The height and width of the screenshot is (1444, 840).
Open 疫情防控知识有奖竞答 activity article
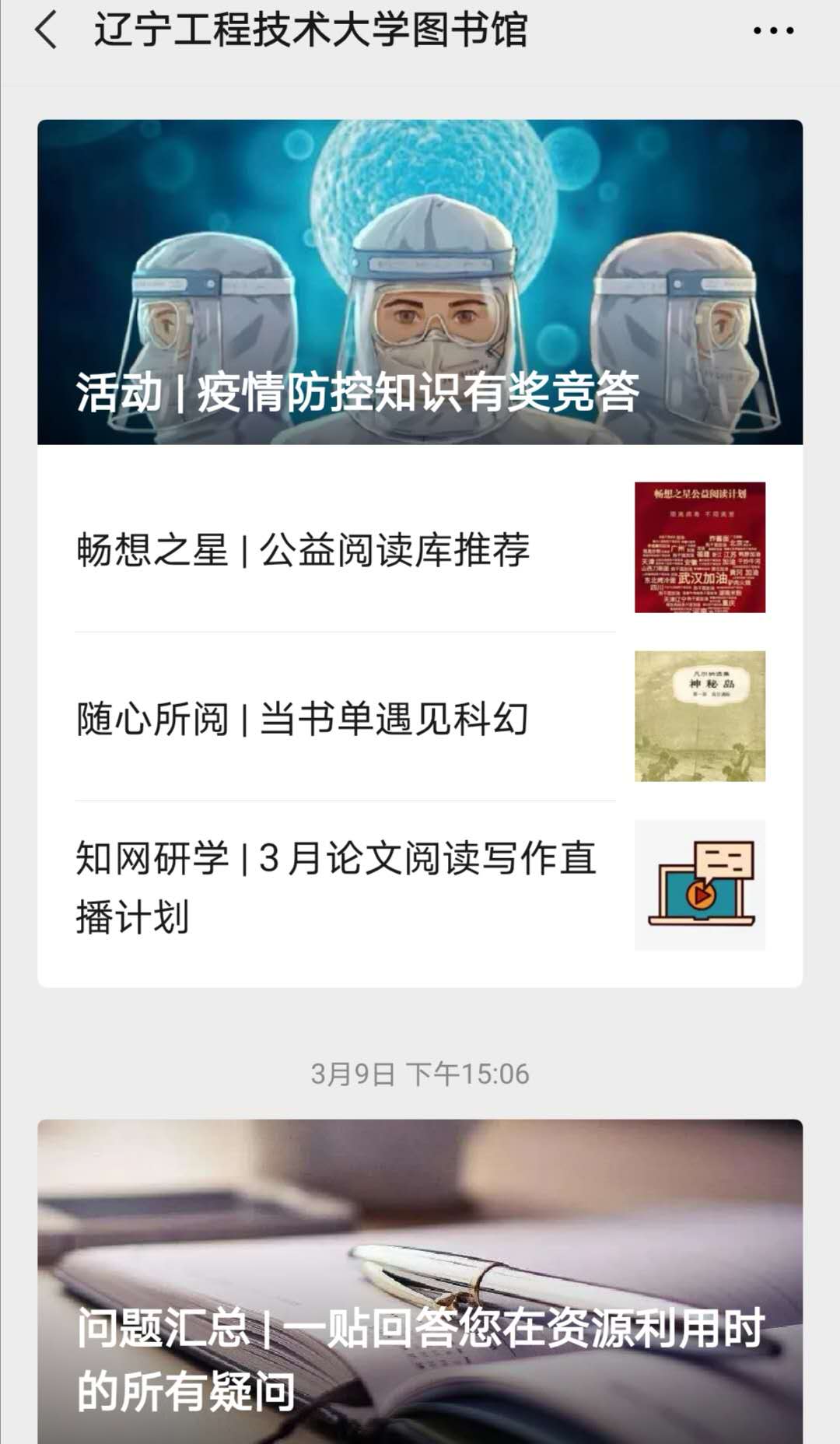[420, 282]
